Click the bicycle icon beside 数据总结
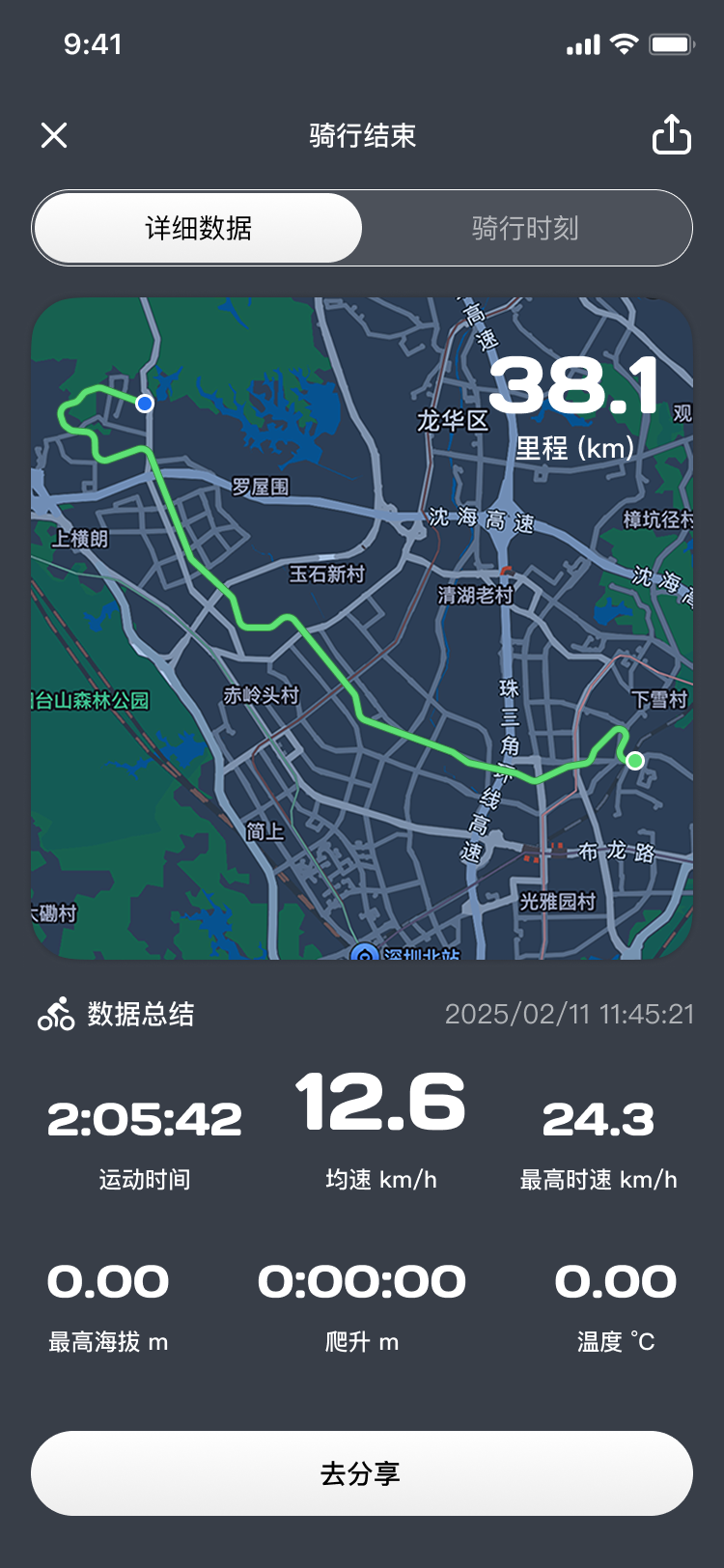724x1568 pixels. click(55, 1015)
